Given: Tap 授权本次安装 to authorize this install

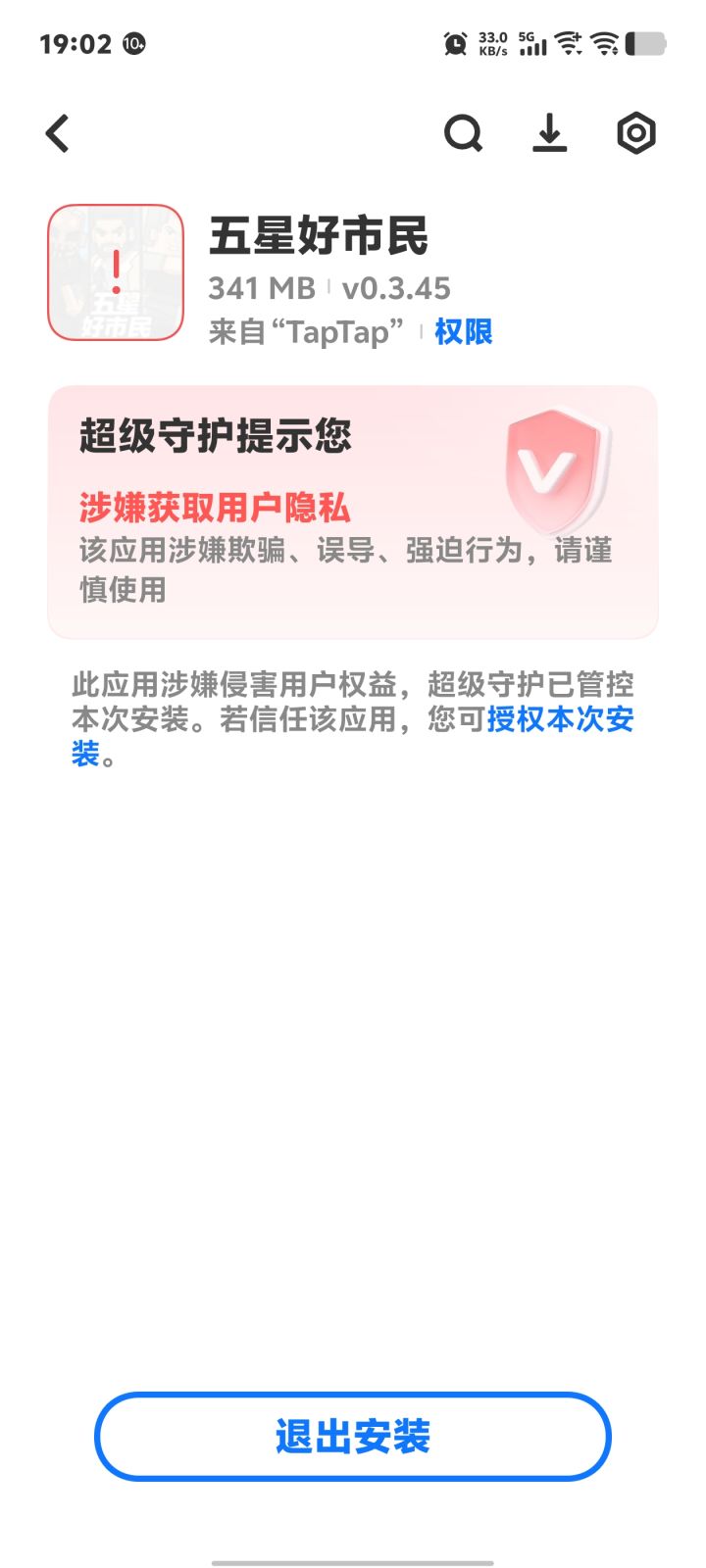Looking at the screenshot, I should (x=562, y=719).
